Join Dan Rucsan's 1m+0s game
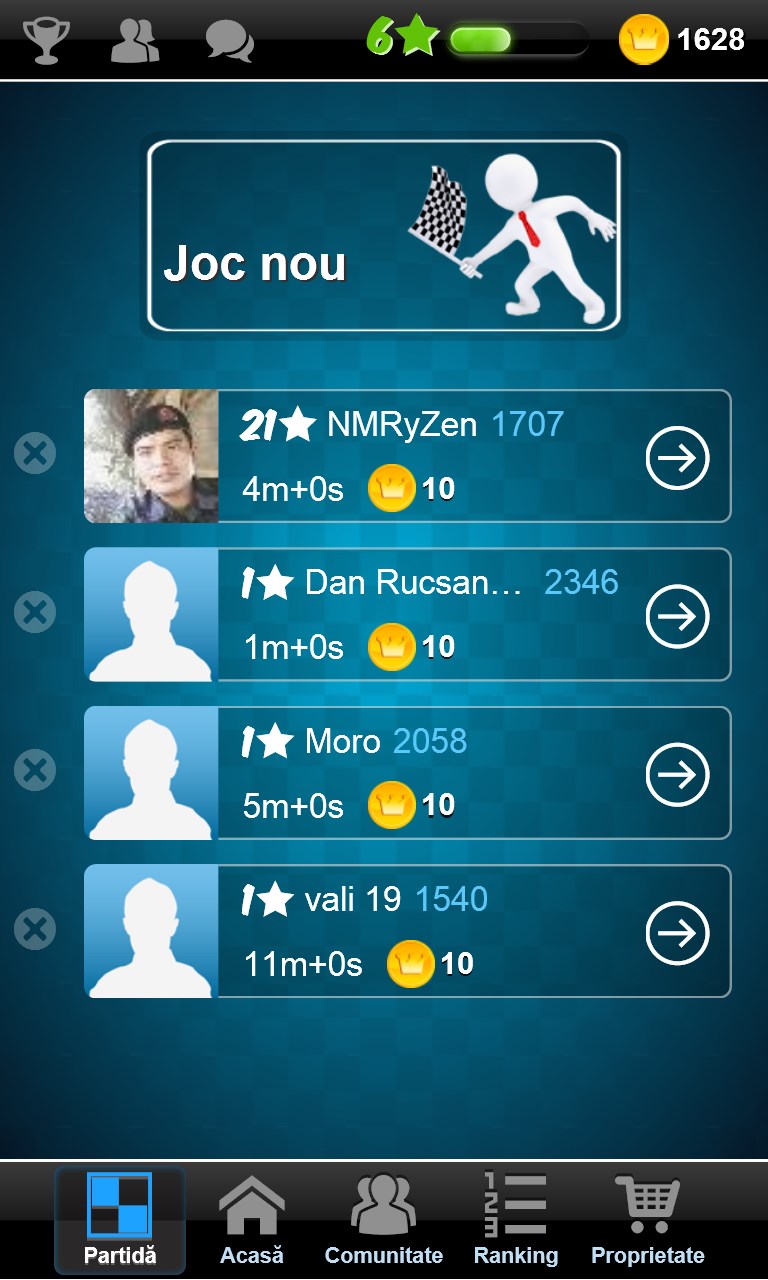Screen dimensions: 768x1280 [677, 615]
